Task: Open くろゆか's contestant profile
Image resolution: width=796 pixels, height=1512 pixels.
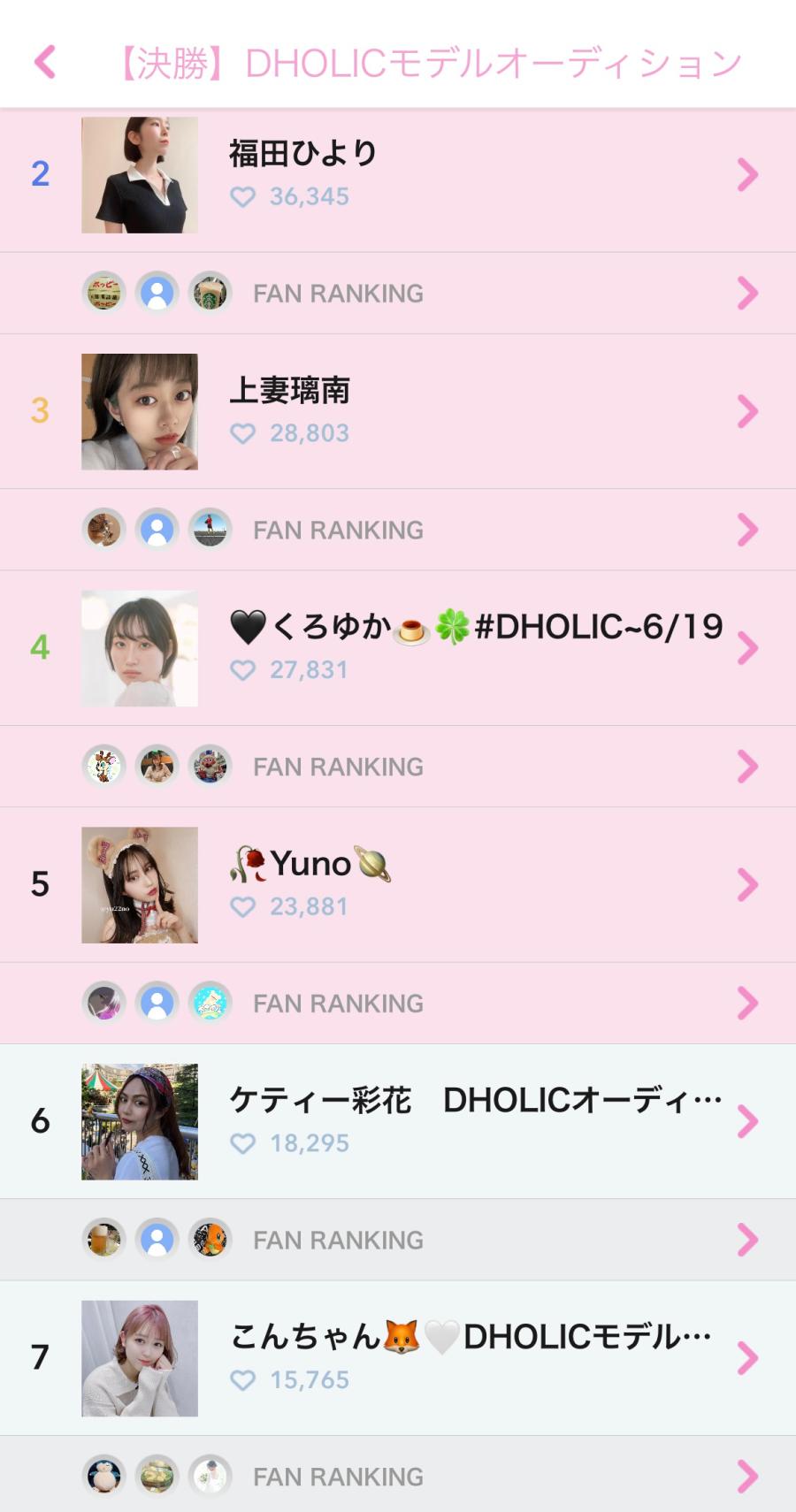Action: [x=398, y=648]
